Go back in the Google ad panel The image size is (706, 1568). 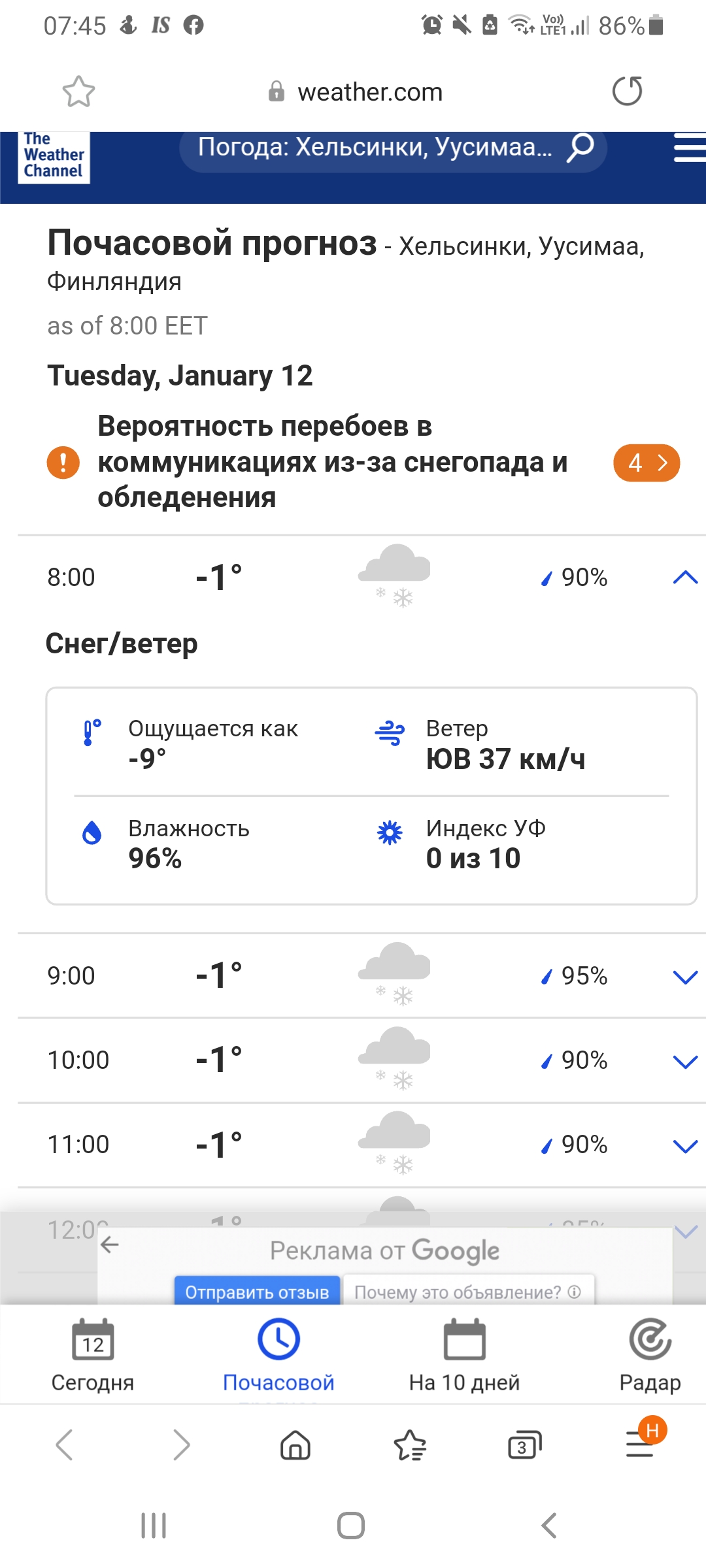[x=110, y=1245]
